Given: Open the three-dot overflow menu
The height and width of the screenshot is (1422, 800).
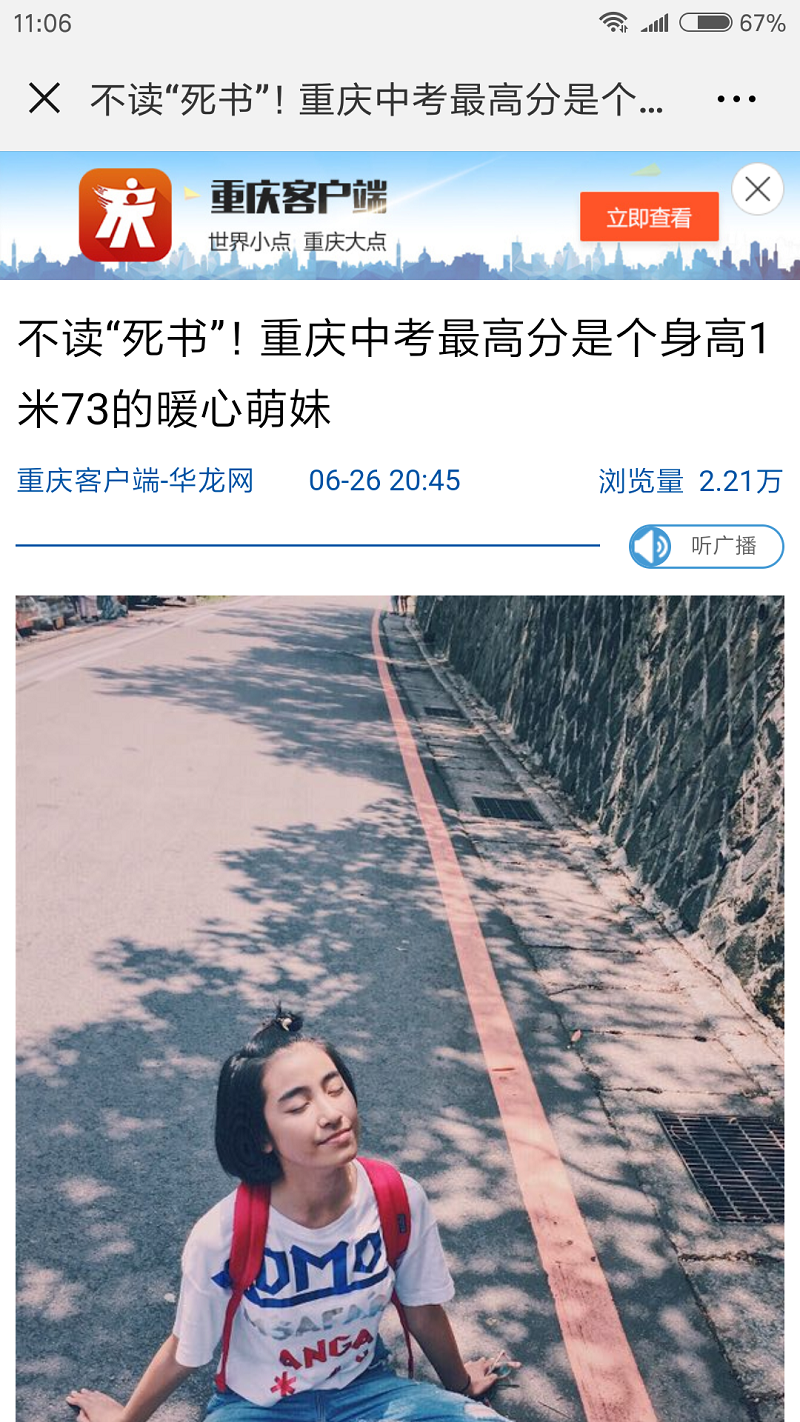Looking at the screenshot, I should [x=736, y=99].
